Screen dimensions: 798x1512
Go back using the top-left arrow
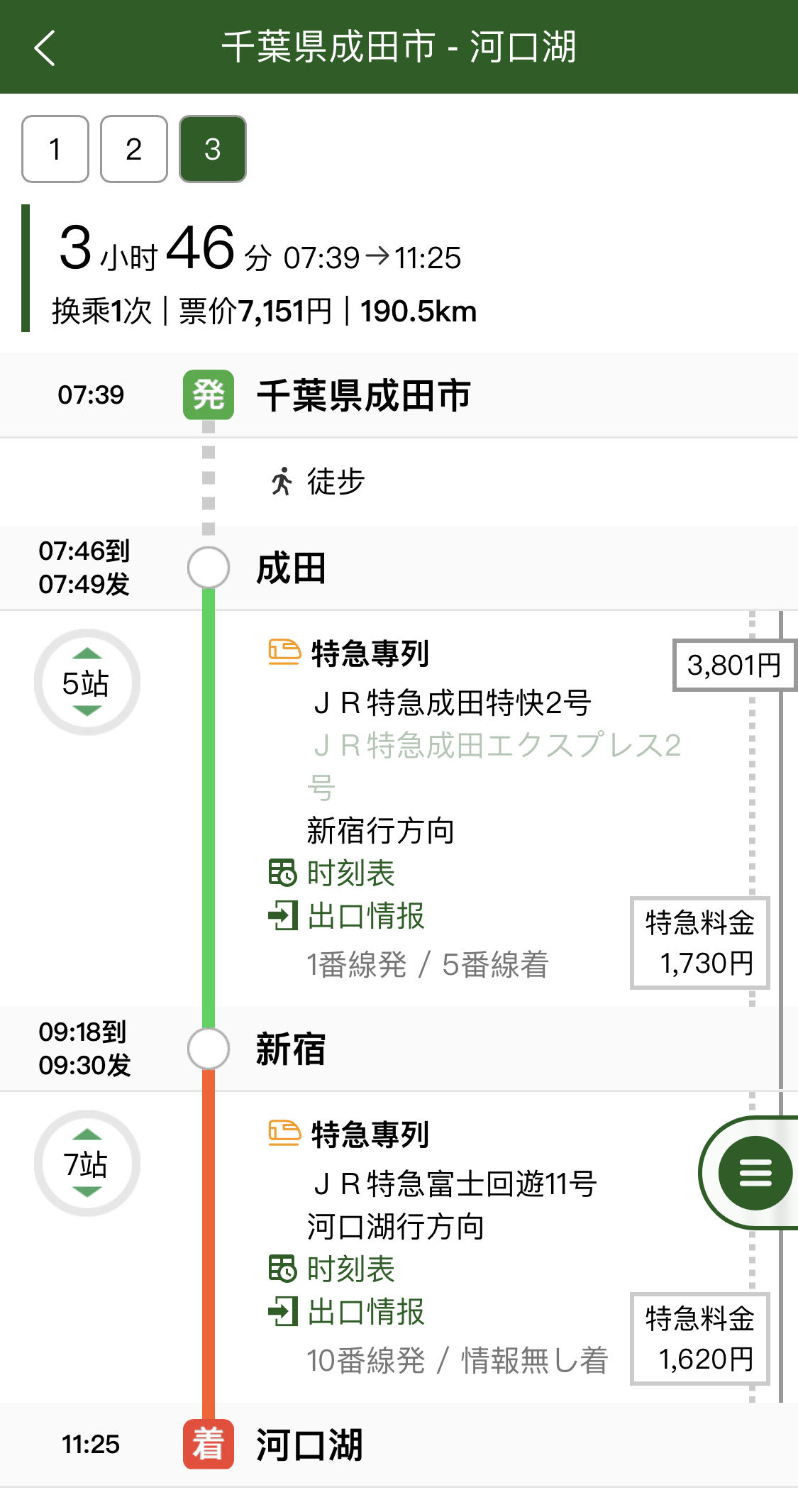45,48
